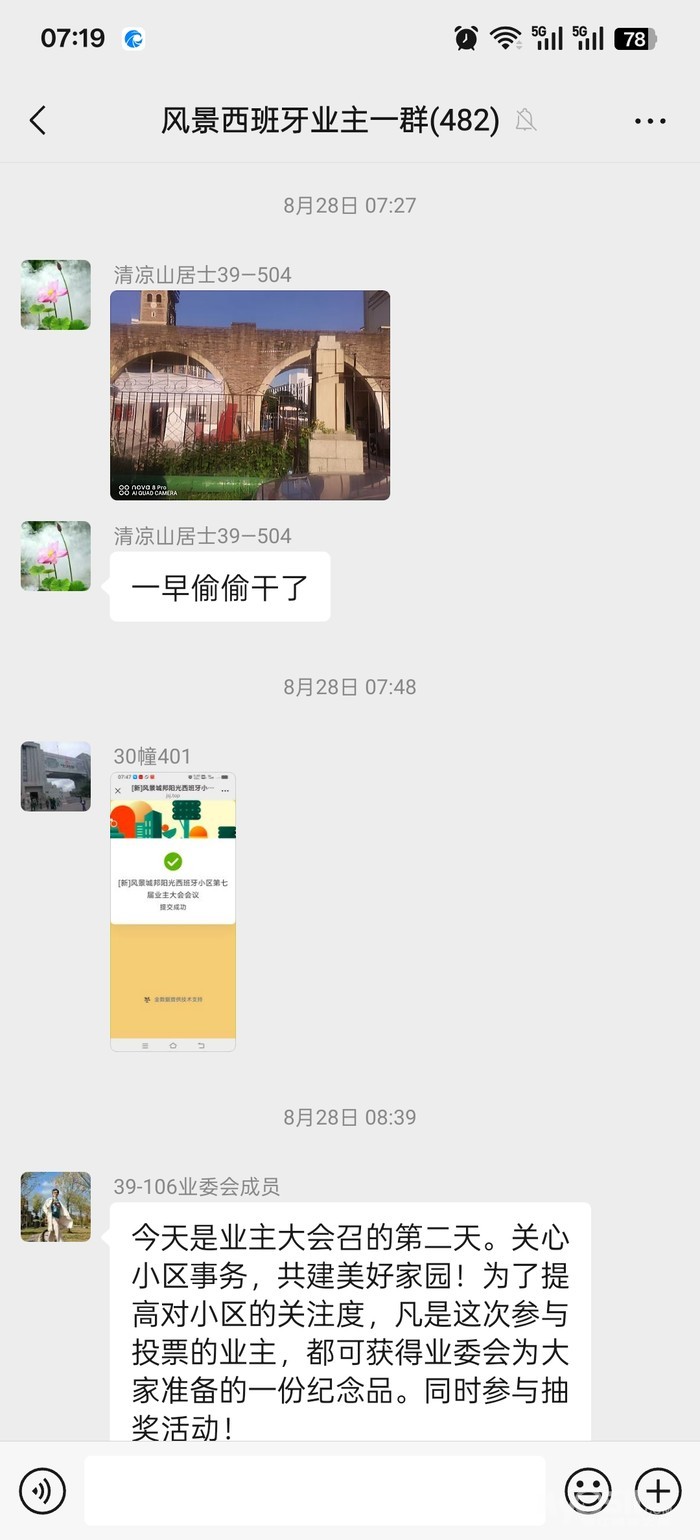Switch to voice message input
The height and width of the screenshot is (1540, 700).
pyautogui.click(x=42, y=1491)
